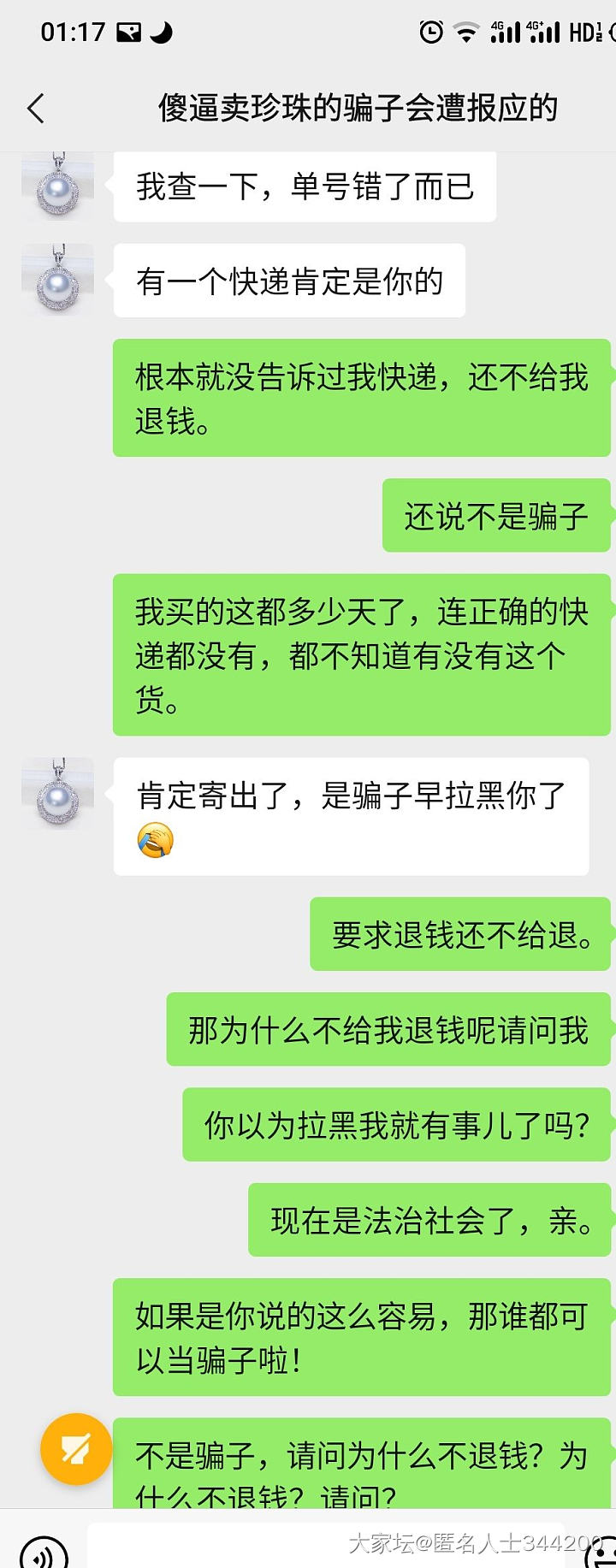Screen dimensions: 616x1568
Task: Open avatar beside '有一个快递肯定是你的'
Action: 57,280
